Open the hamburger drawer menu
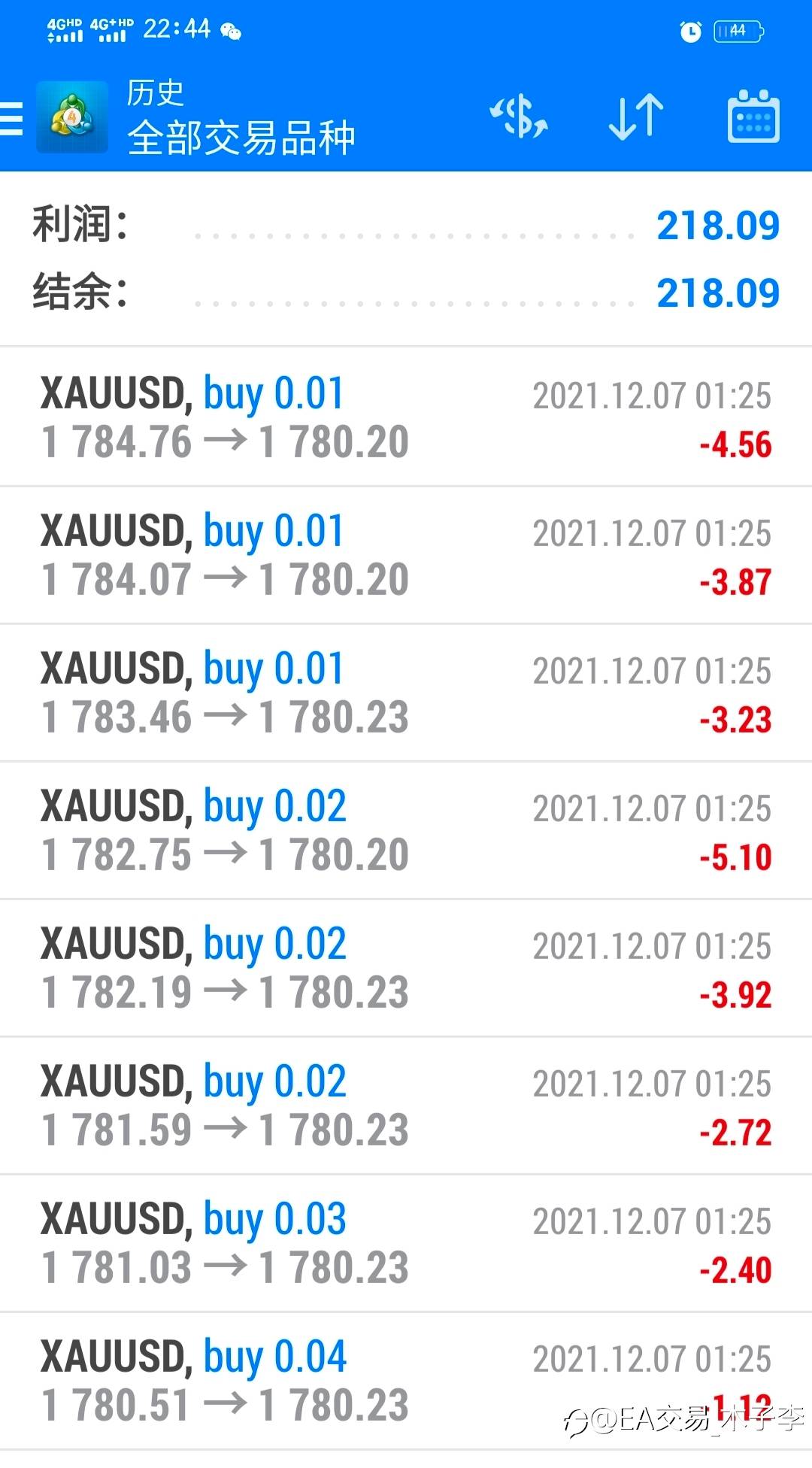 pos(11,119)
